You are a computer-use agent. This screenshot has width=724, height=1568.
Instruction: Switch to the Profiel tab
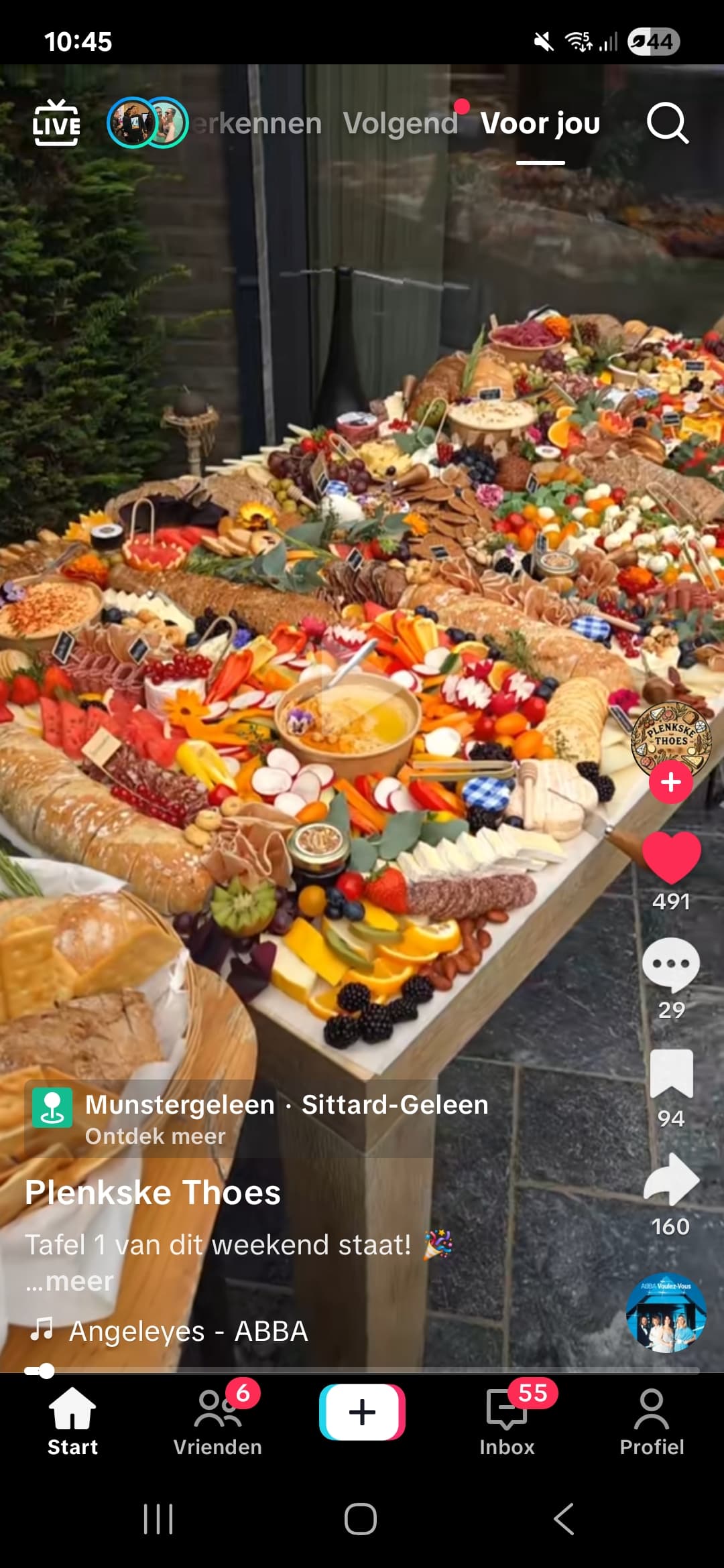pyautogui.click(x=652, y=1419)
